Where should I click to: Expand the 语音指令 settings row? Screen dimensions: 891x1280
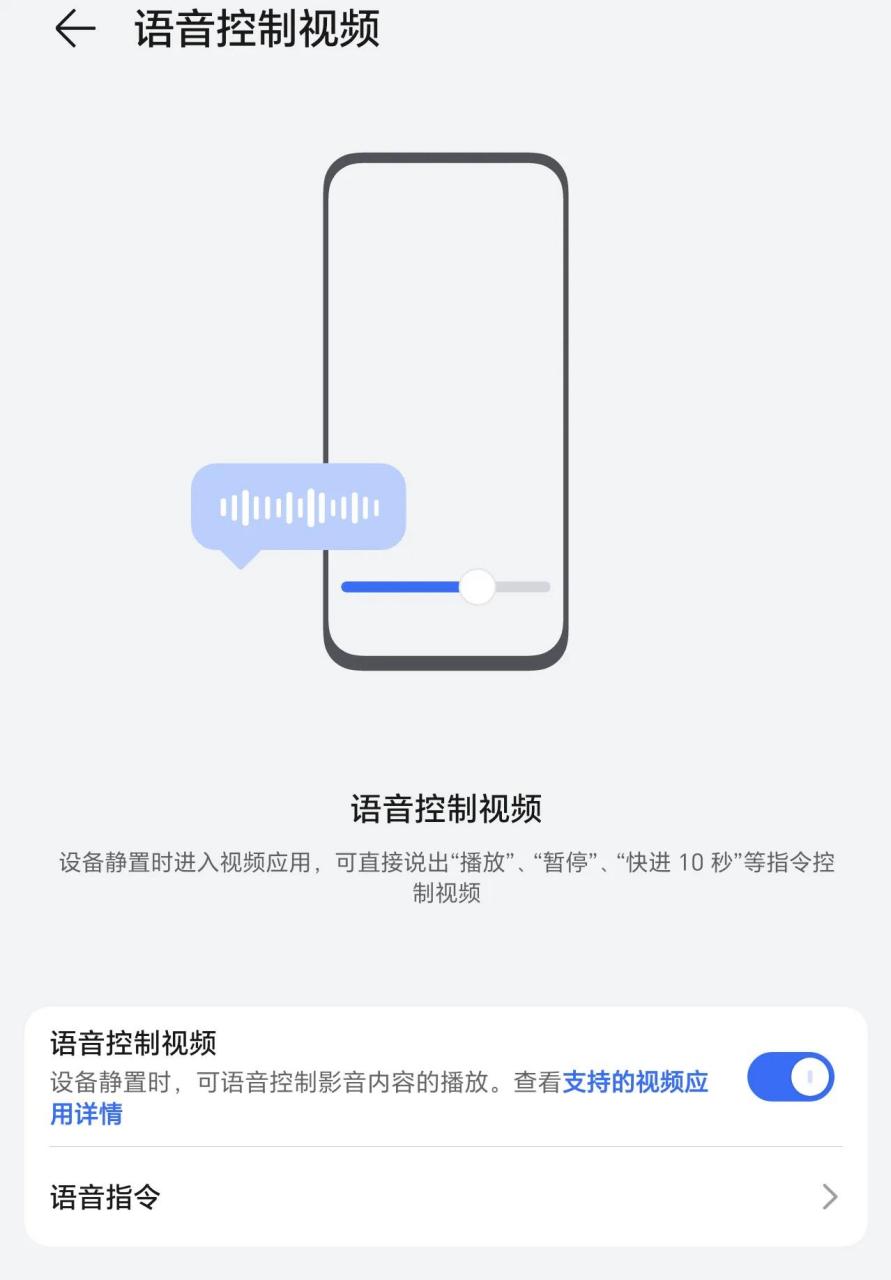point(445,1197)
